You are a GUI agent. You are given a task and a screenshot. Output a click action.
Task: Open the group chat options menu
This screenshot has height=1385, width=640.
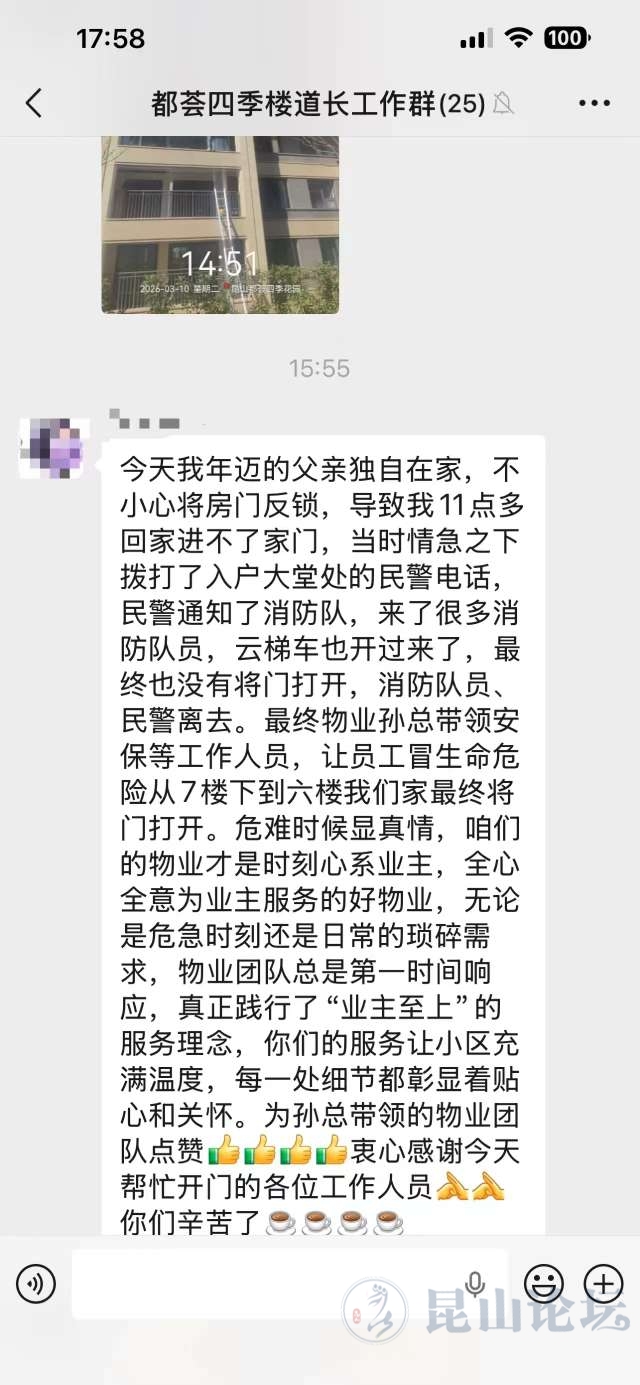click(594, 103)
